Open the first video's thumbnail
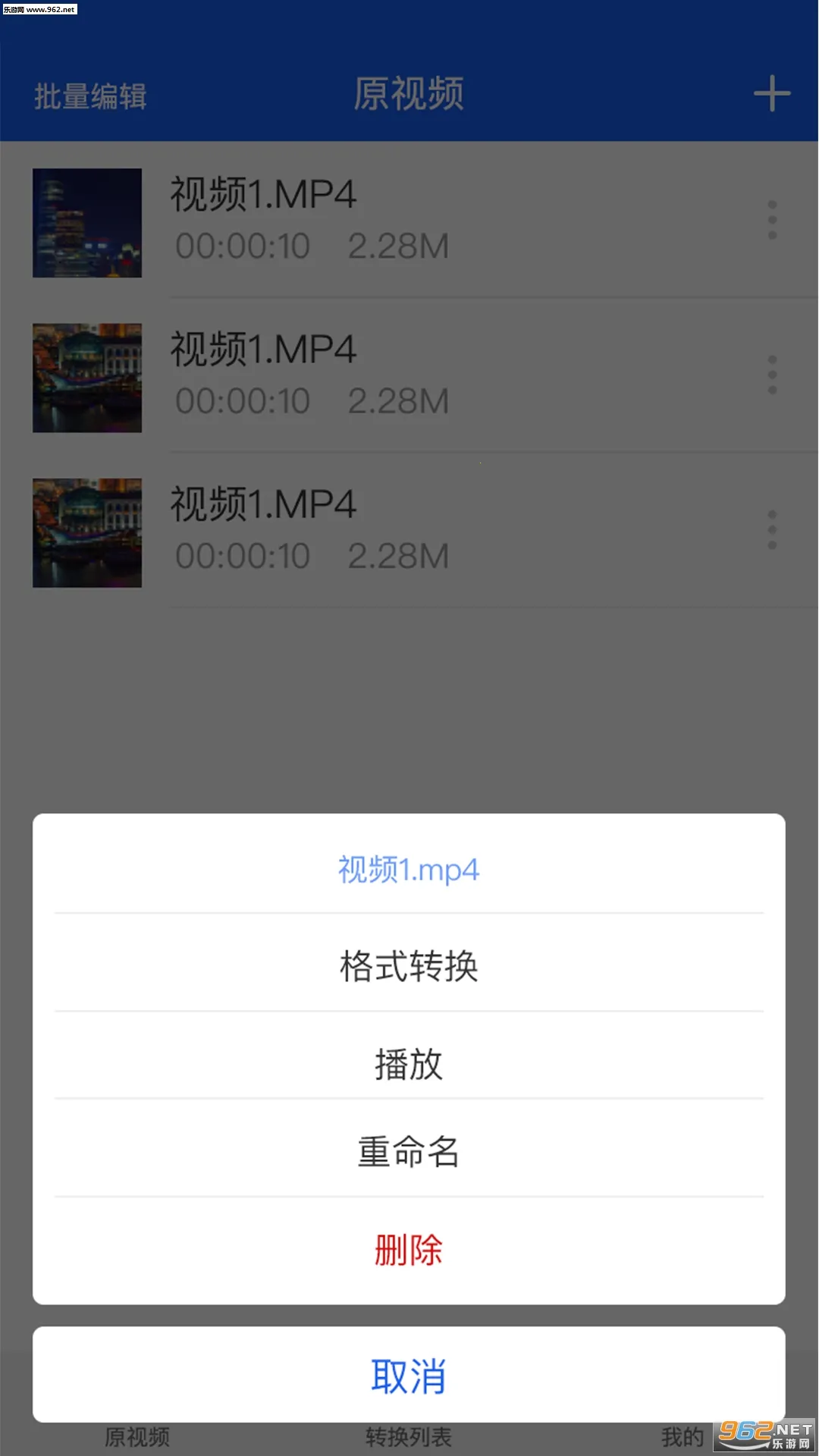Viewport: 819px width, 1456px height. point(87,222)
